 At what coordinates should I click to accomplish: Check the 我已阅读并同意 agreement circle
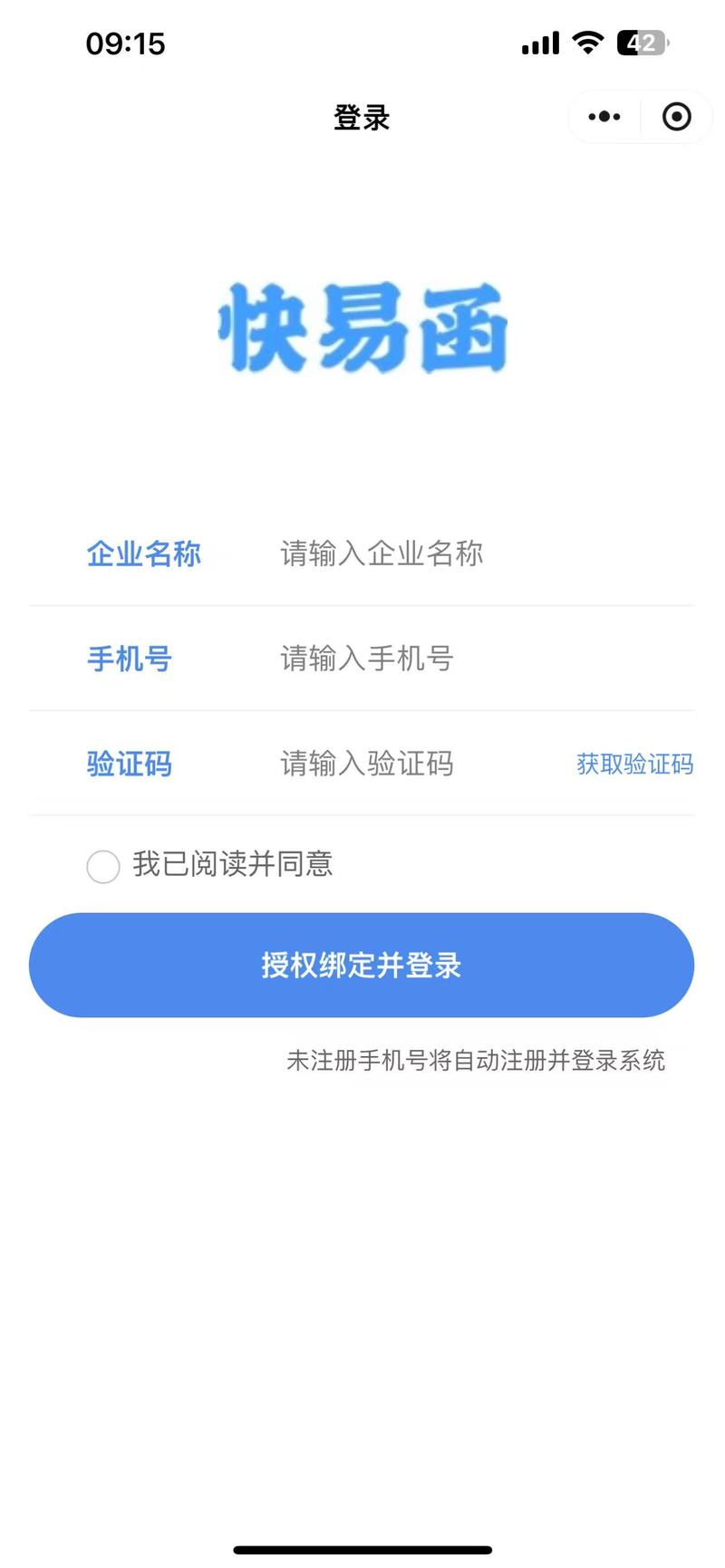(102, 866)
